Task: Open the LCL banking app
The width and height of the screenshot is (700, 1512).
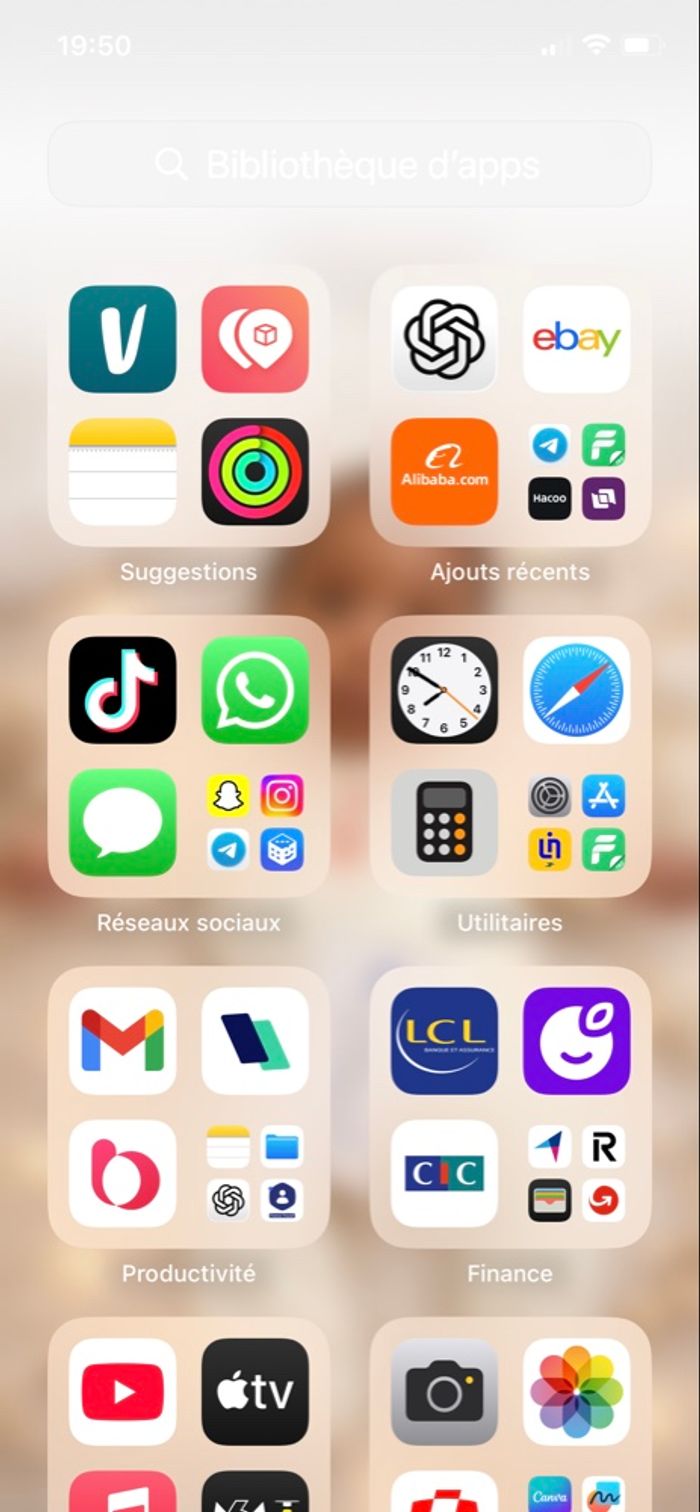Action: pos(444,1041)
